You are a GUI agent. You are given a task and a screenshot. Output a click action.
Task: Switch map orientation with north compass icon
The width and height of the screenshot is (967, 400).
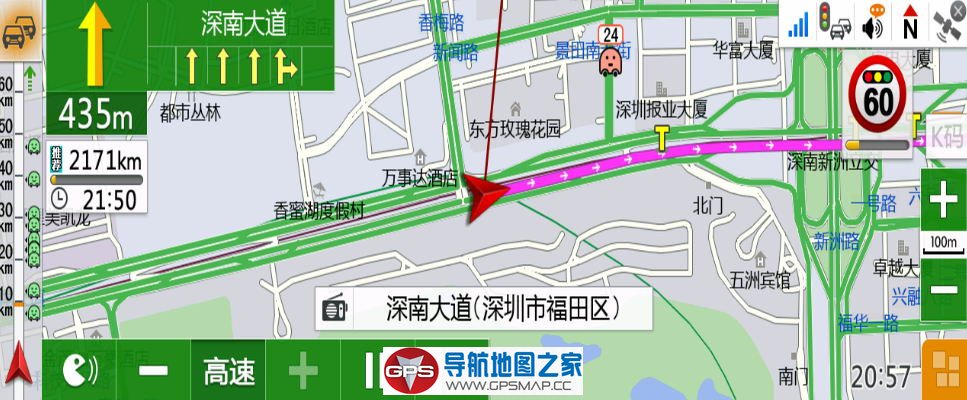[x=909, y=23]
